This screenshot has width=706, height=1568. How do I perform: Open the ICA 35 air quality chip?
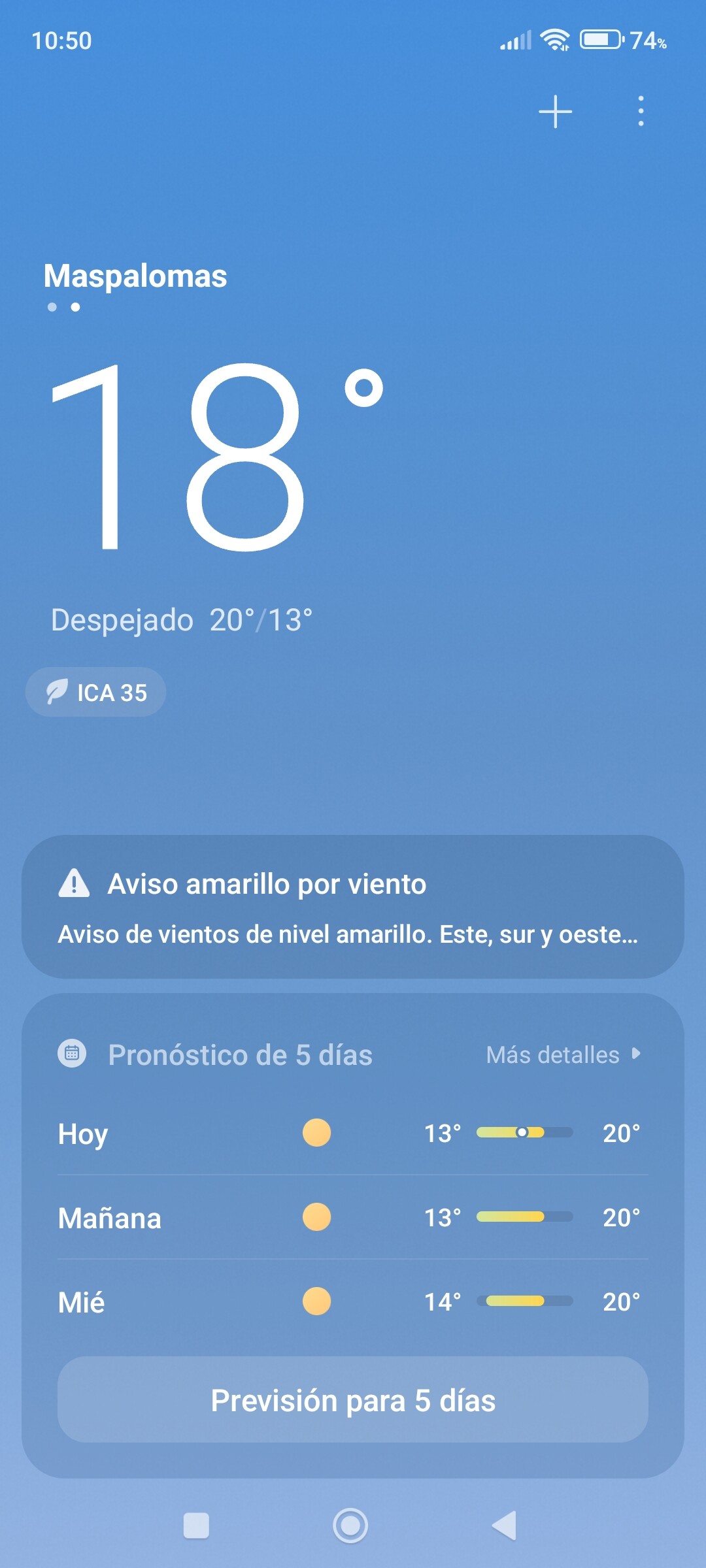(96, 692)
